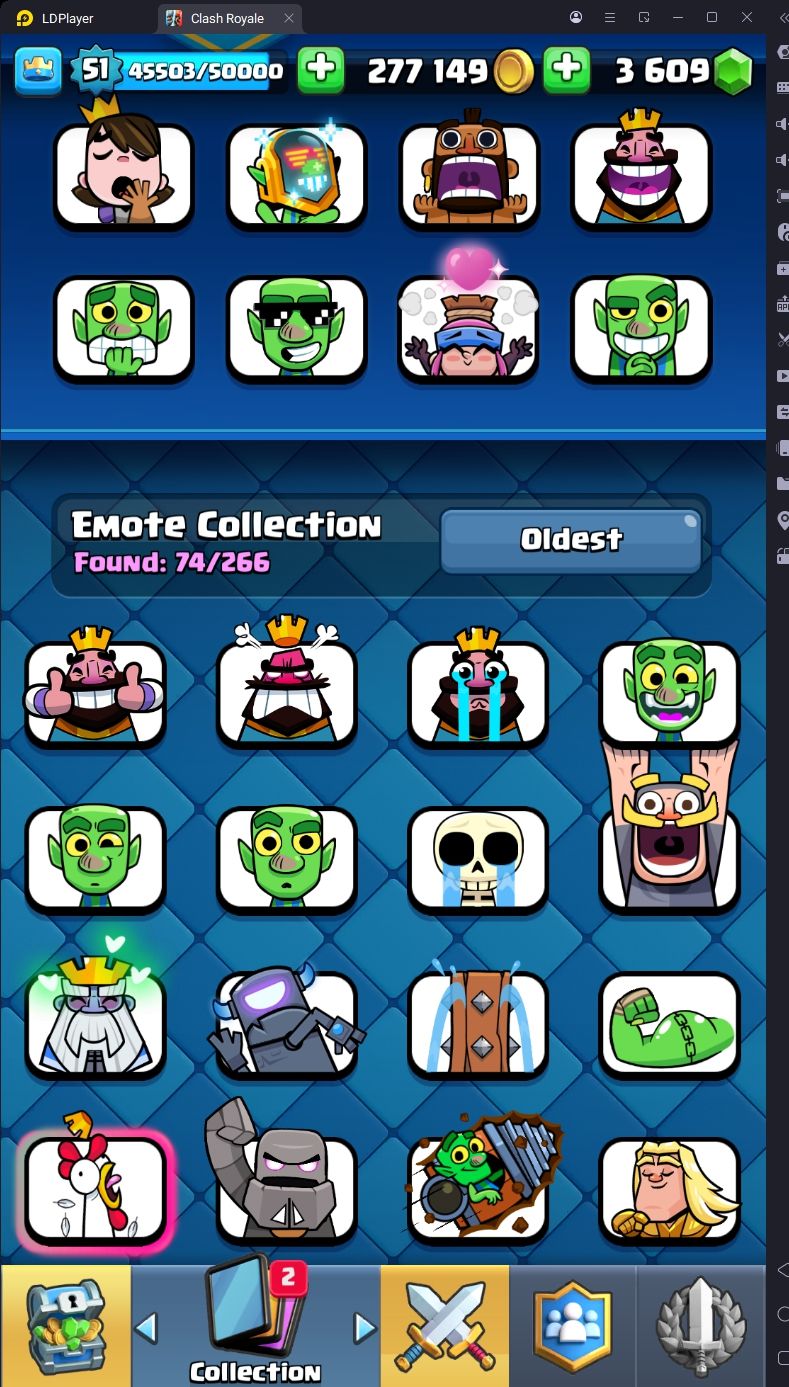Select the sunglasses goblin emote
789x1387 pixels.
[296, 328]
